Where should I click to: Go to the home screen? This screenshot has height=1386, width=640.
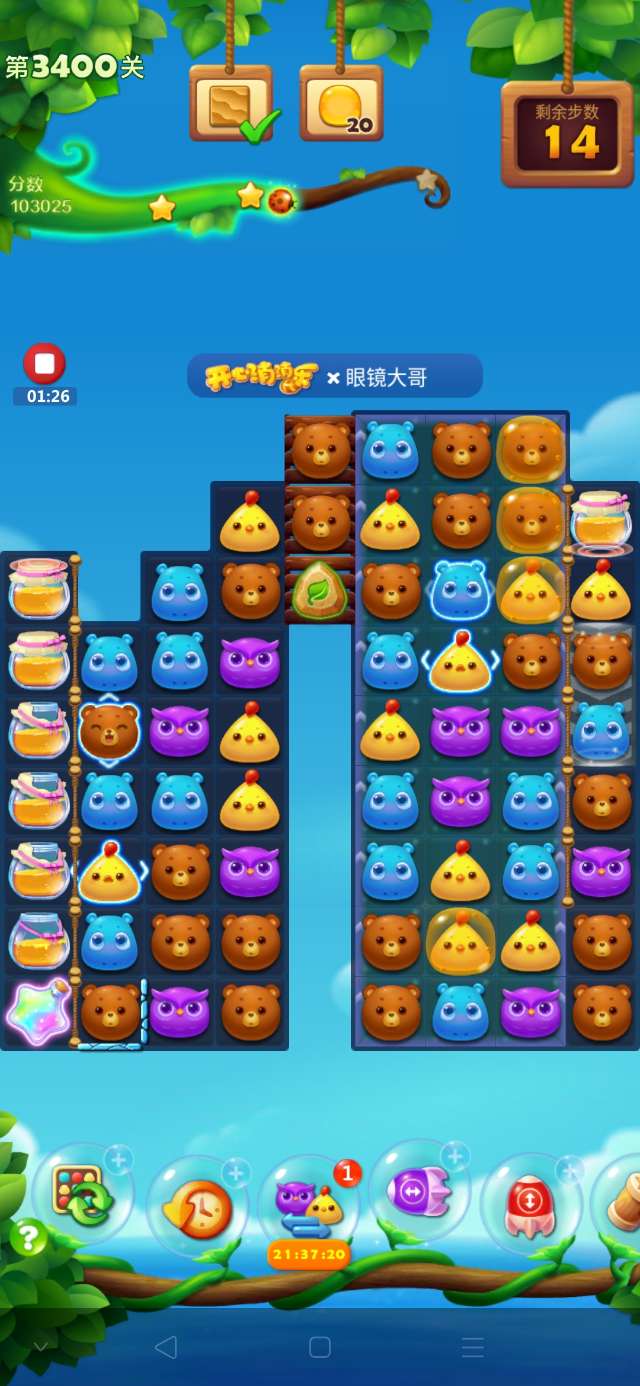[x=320, y=1347]
